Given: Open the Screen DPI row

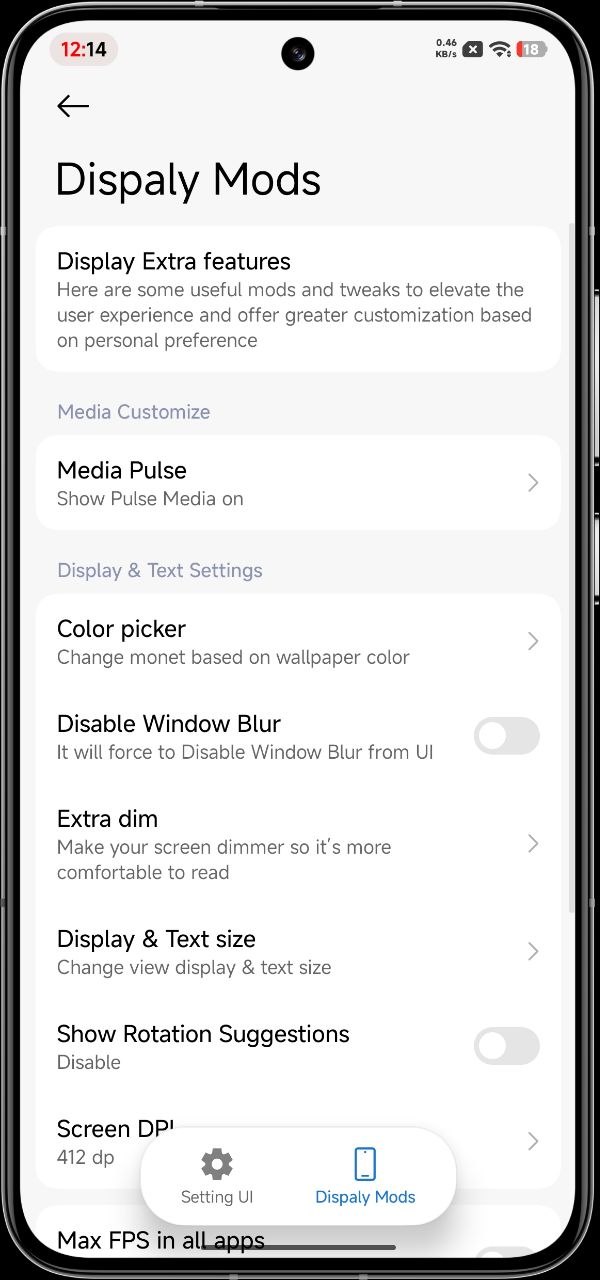Looking at the screenshot, I should pyautogui.click(x=298, y=1141).
